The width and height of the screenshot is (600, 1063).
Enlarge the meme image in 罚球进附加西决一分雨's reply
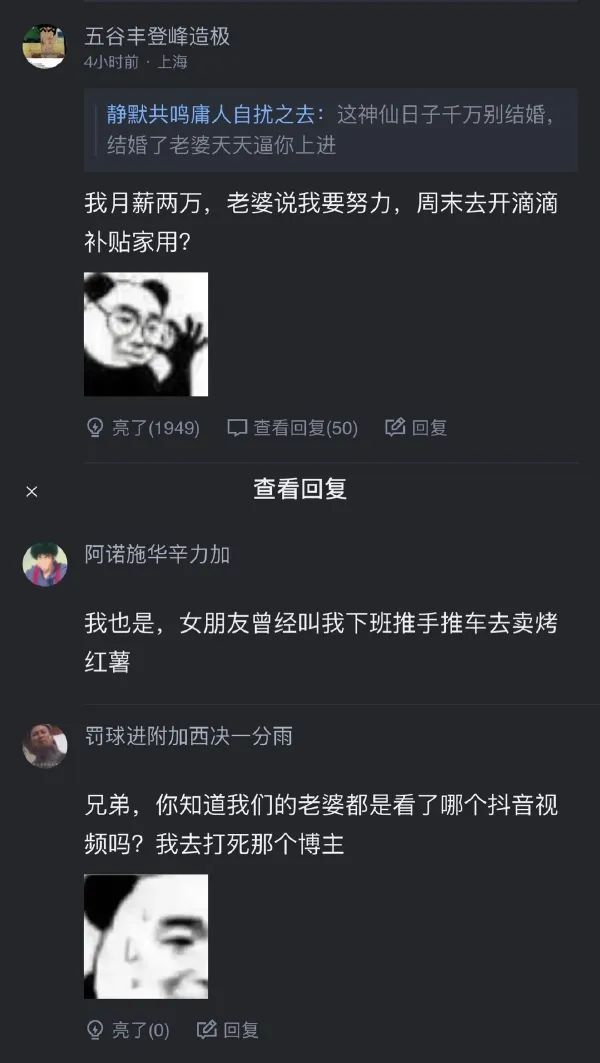click(x=146, y=936)
